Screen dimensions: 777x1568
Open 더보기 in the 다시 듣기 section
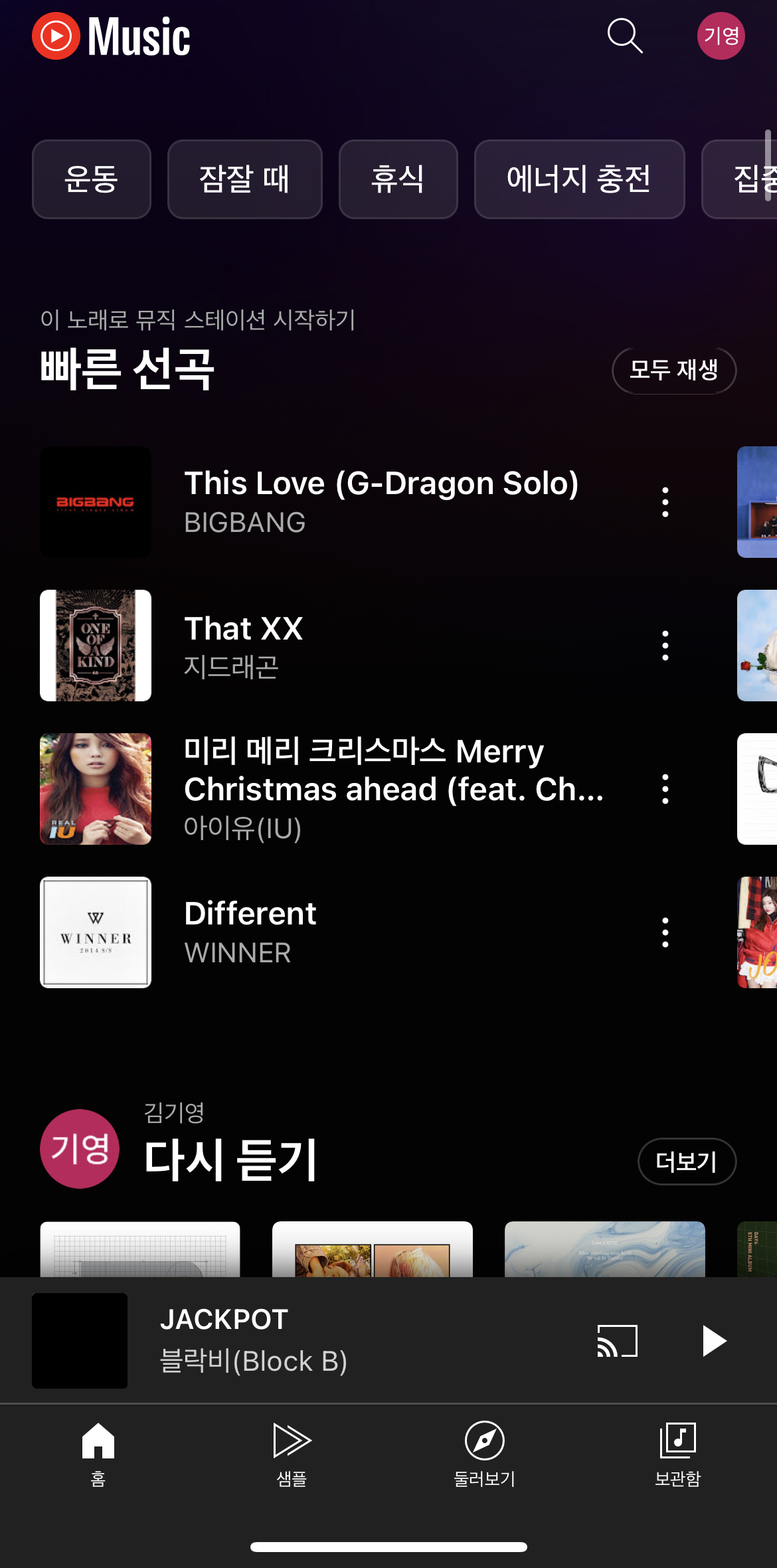pyautogui.click(x=687, y=1161)
